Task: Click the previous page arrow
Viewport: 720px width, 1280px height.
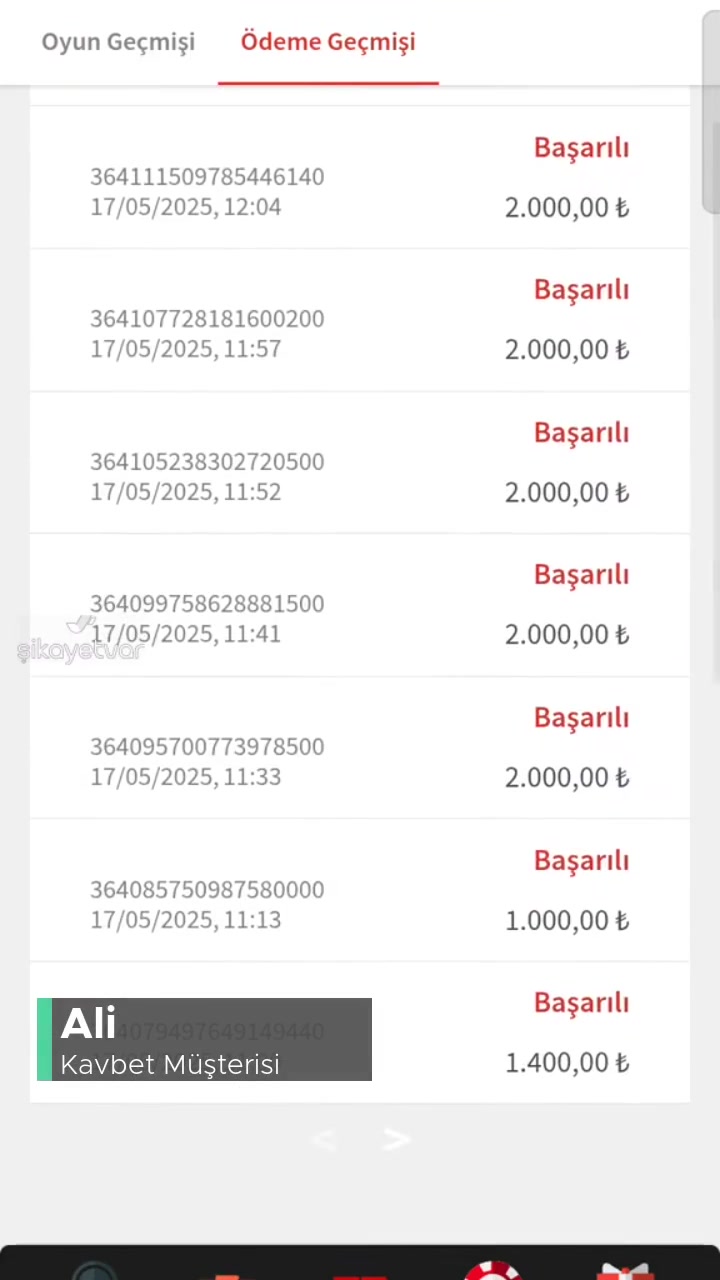Action: click(324, 1139)
